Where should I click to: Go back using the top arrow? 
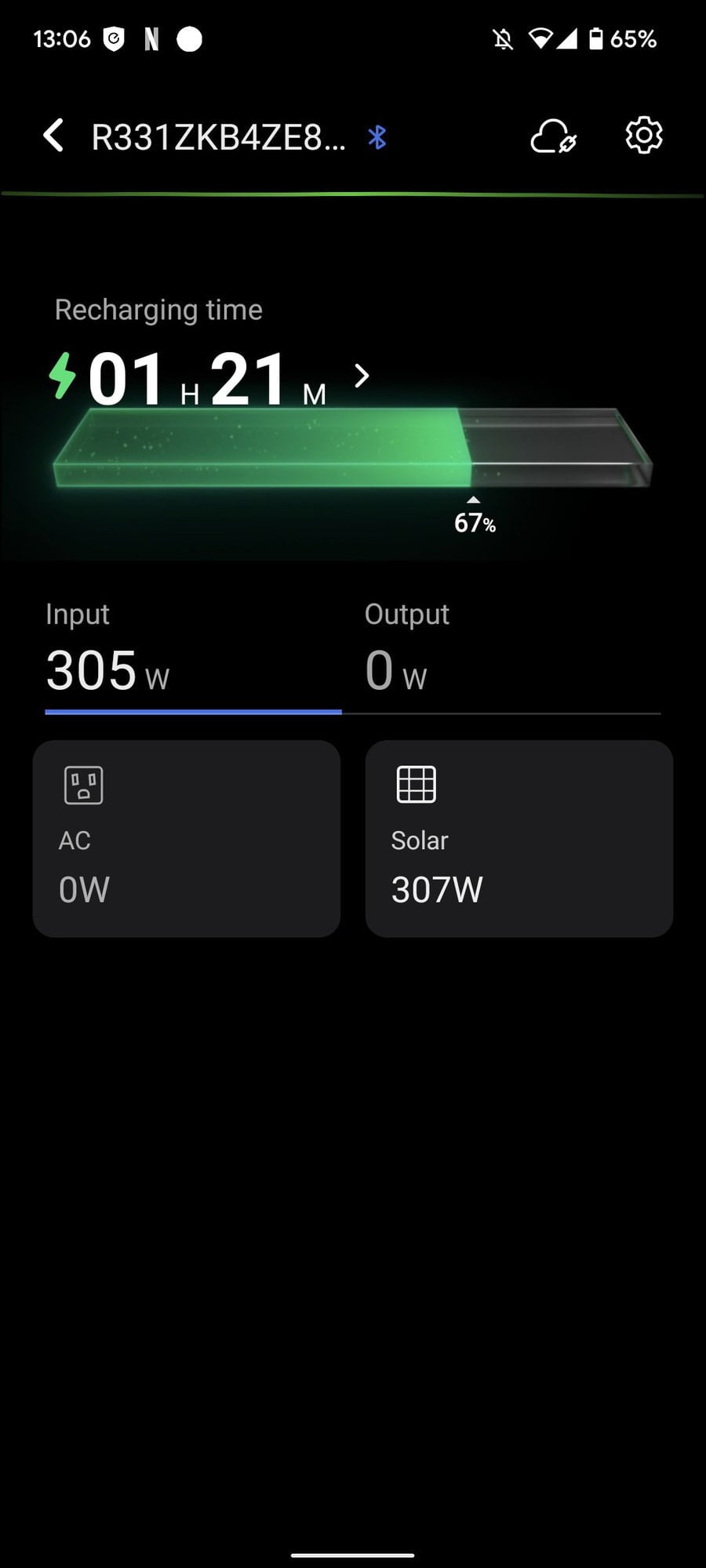(53, 136)
